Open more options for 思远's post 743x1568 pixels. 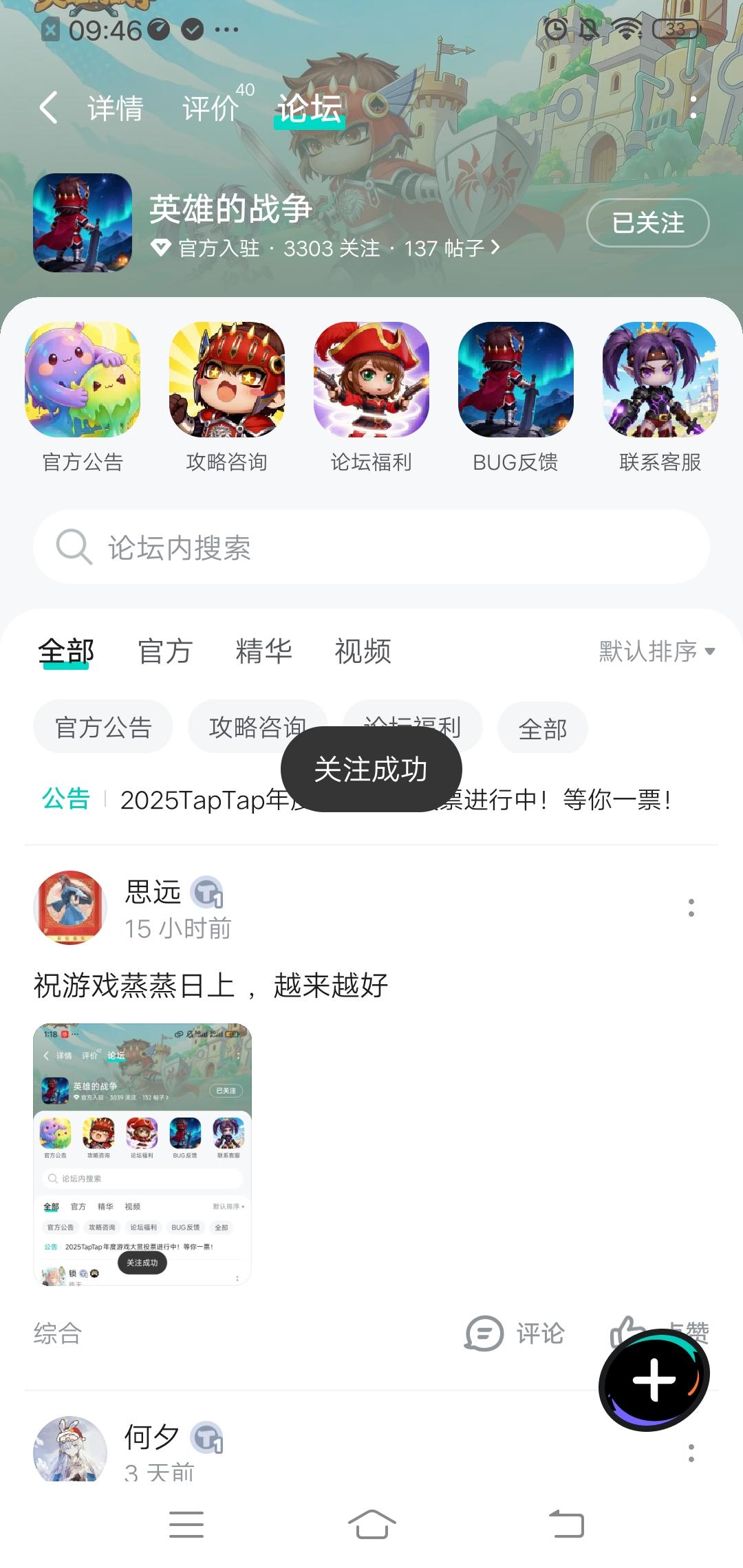691,908
